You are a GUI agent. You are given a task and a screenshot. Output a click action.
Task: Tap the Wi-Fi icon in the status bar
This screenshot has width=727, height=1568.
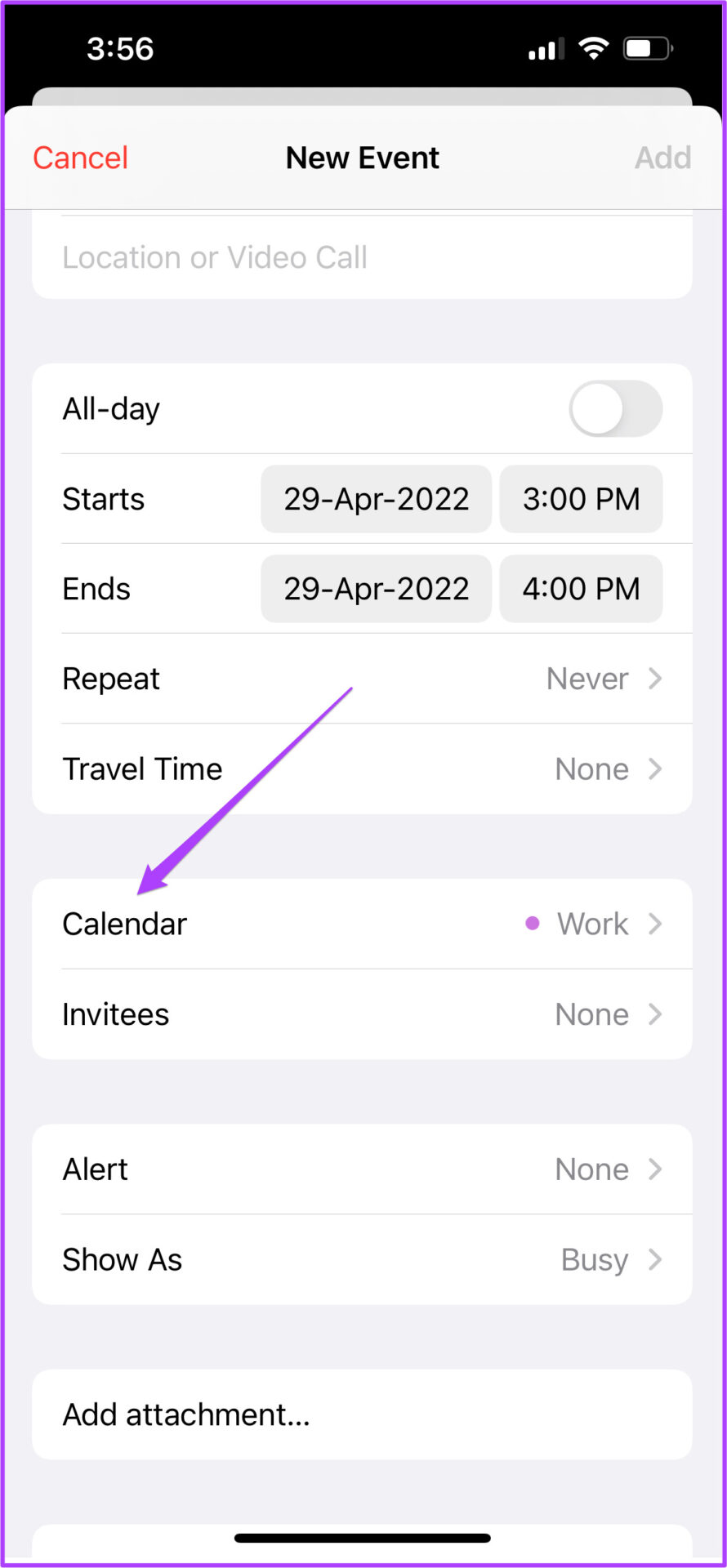coord(594,49)
